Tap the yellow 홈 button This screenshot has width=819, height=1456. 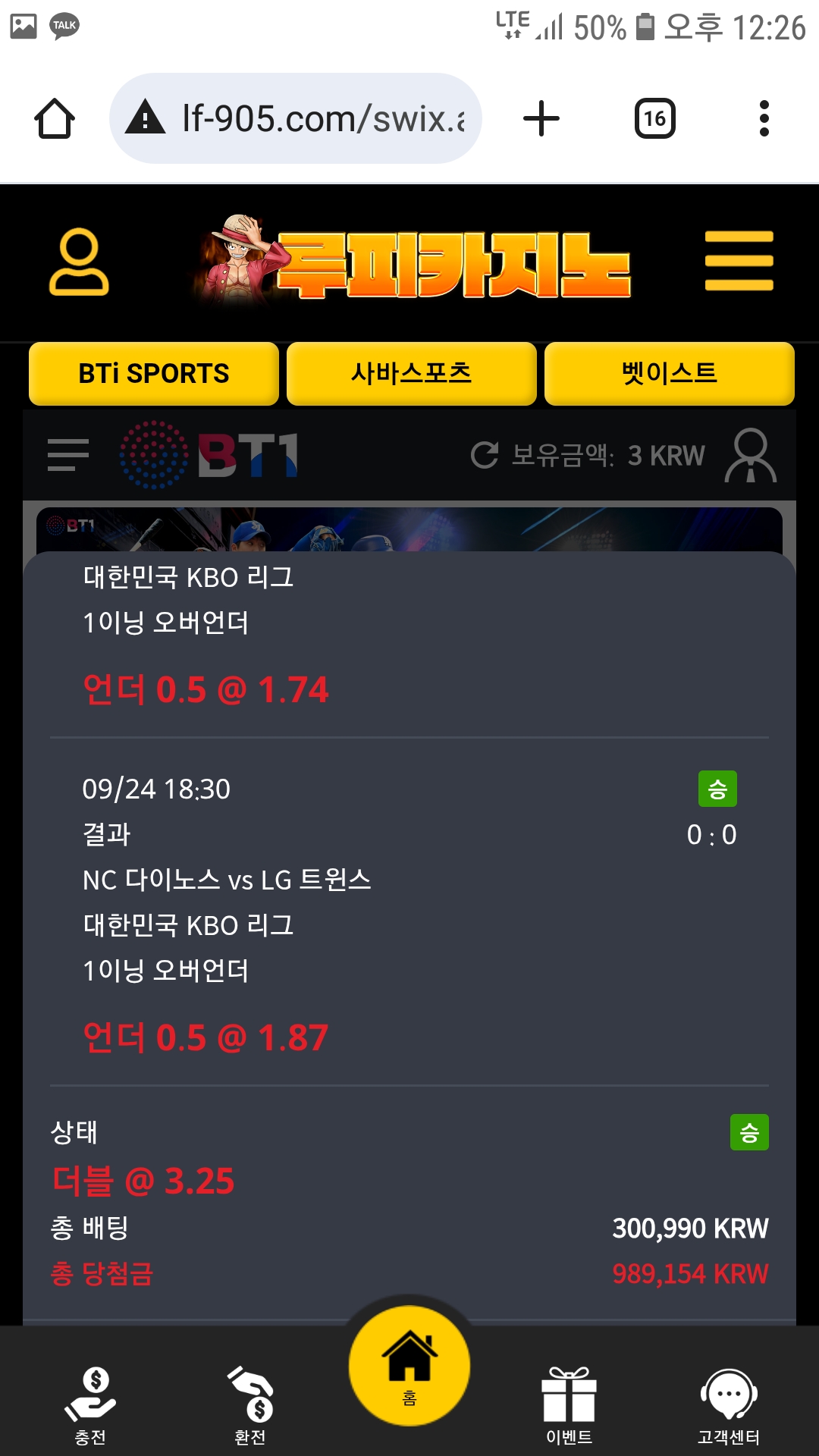click(409, 1367)
